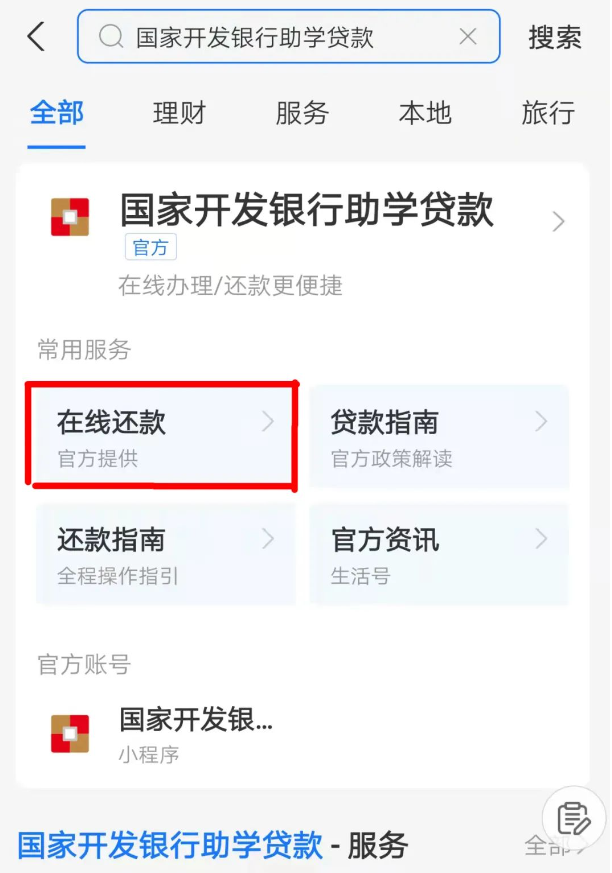Clear the search text with the X icon

[467, 37]
